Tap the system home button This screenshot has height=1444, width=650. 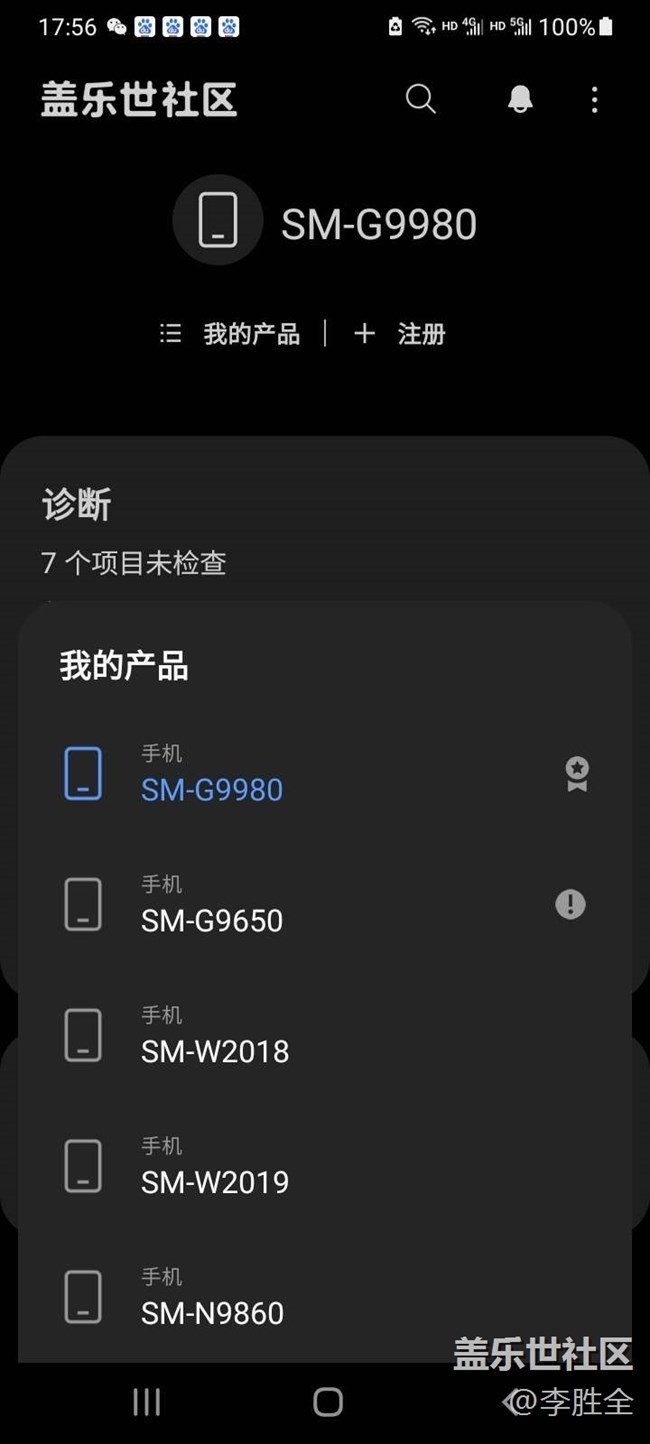tap(328, 1402)
